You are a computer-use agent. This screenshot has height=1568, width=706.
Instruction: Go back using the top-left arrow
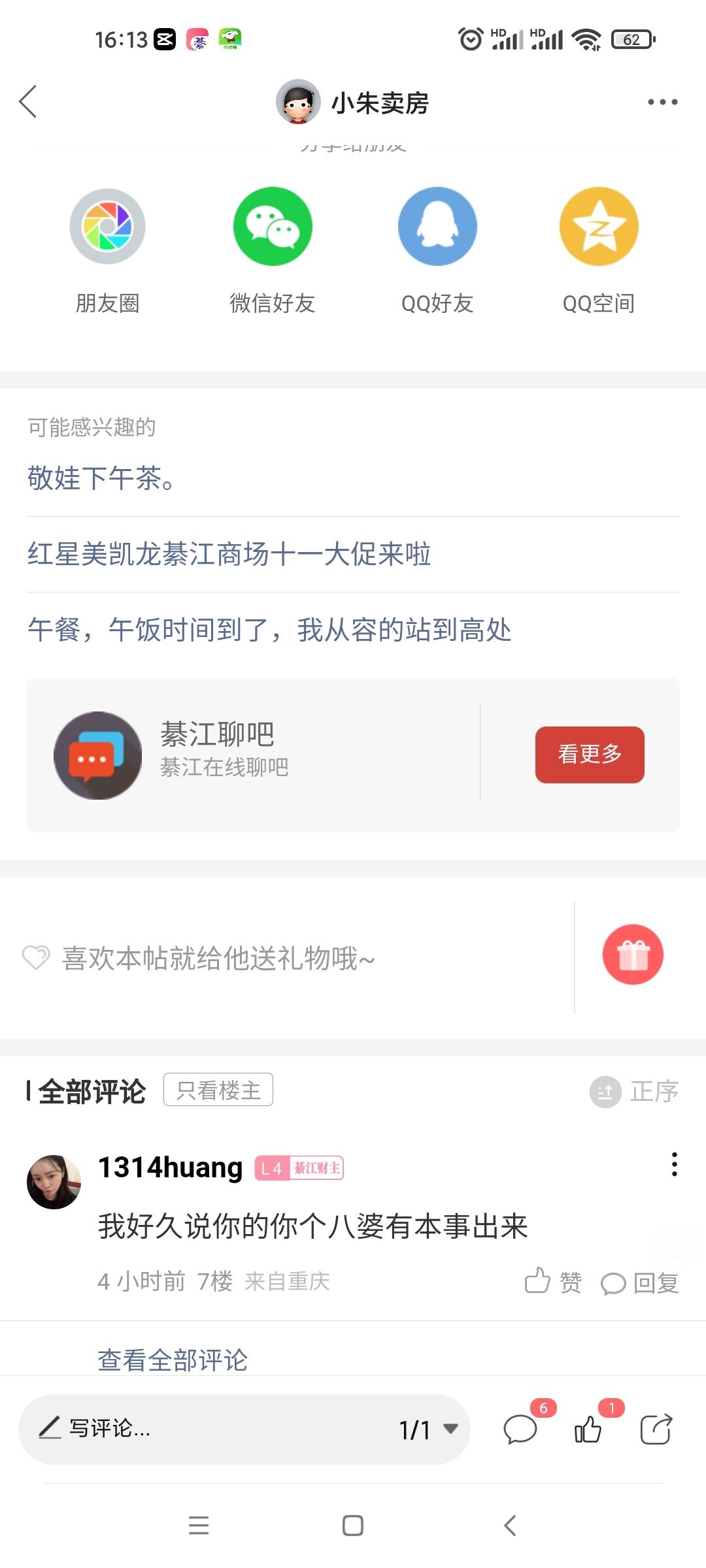pyautogui.click(x=28, y=102)
